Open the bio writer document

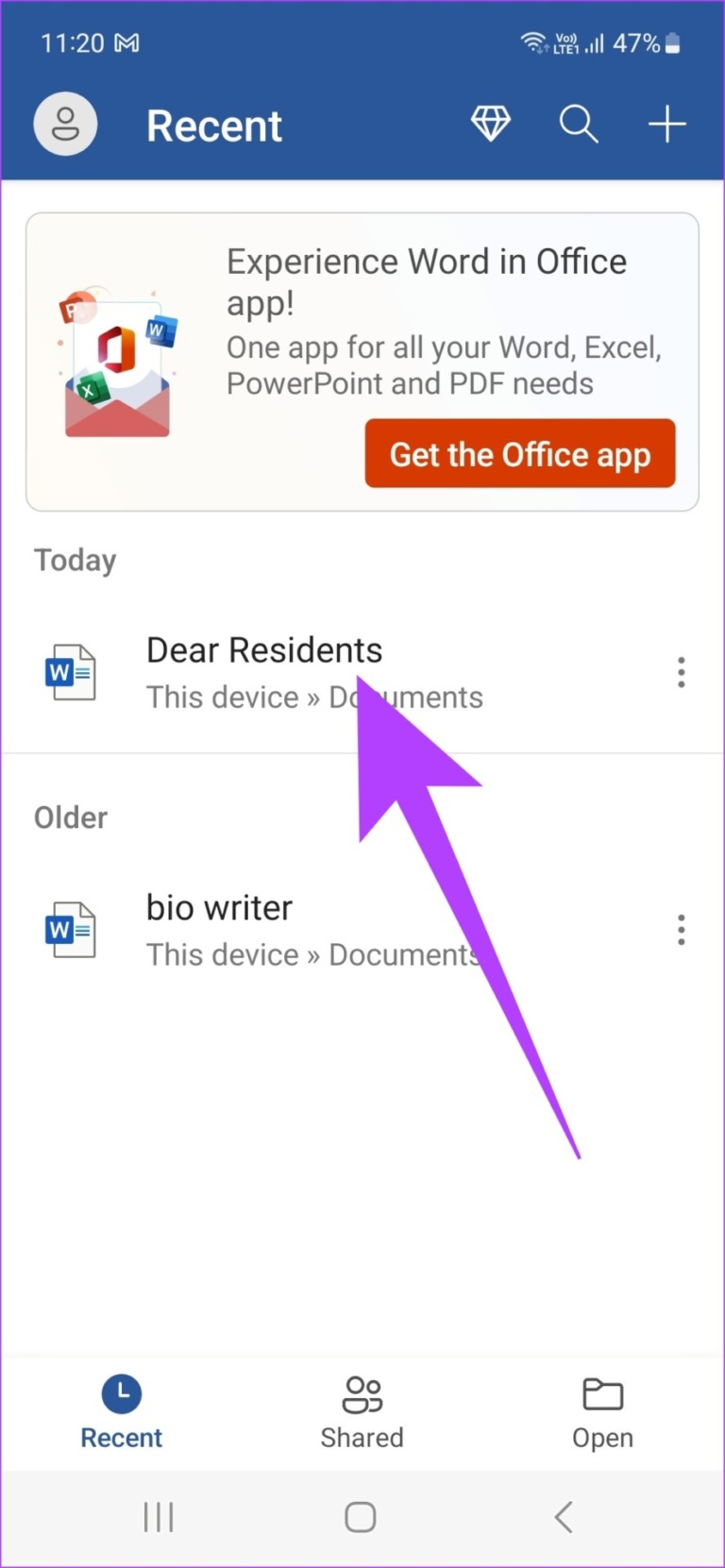click(219, 907)
